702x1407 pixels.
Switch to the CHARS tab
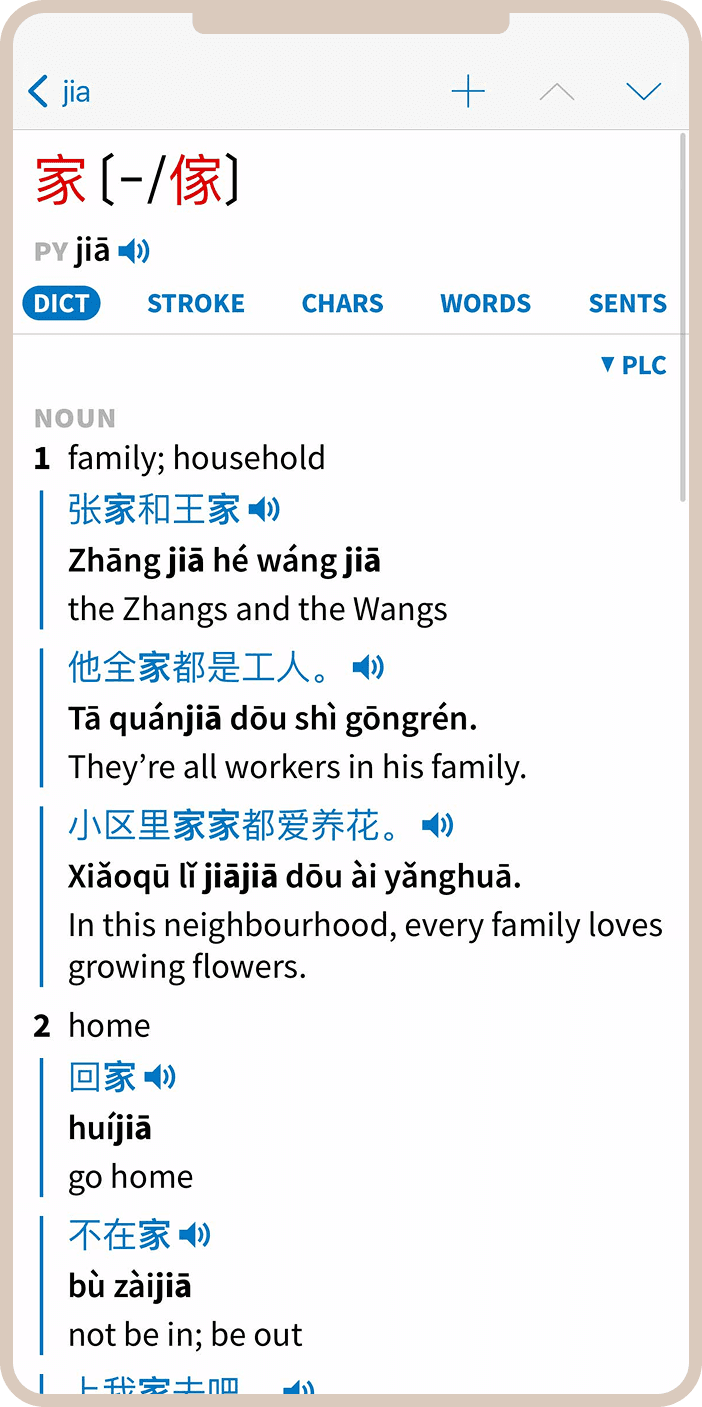[x=343, y=303]
